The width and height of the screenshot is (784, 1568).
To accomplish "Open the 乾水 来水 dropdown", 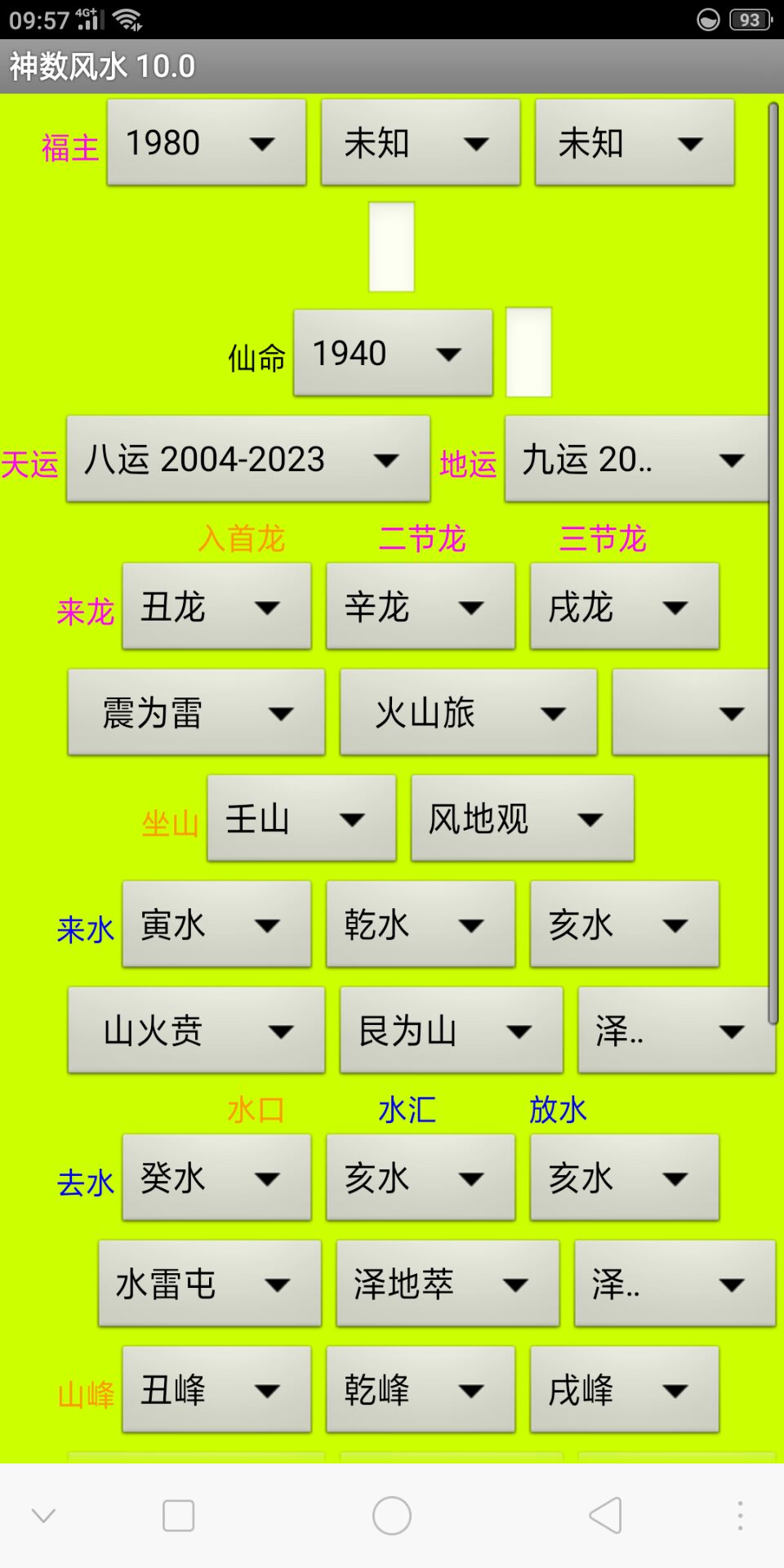I will (x=420, y=924).
